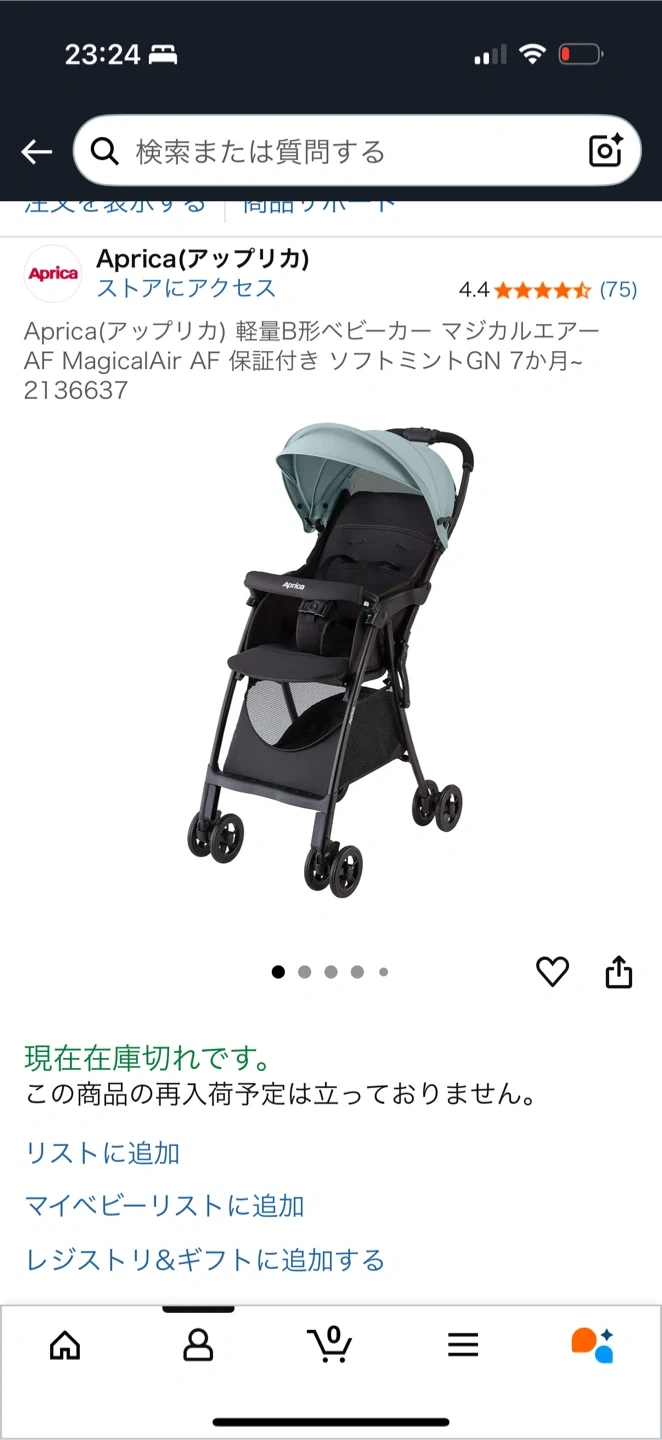Open the camera lens search icon

pyautogui.click(x=606, y=151)
